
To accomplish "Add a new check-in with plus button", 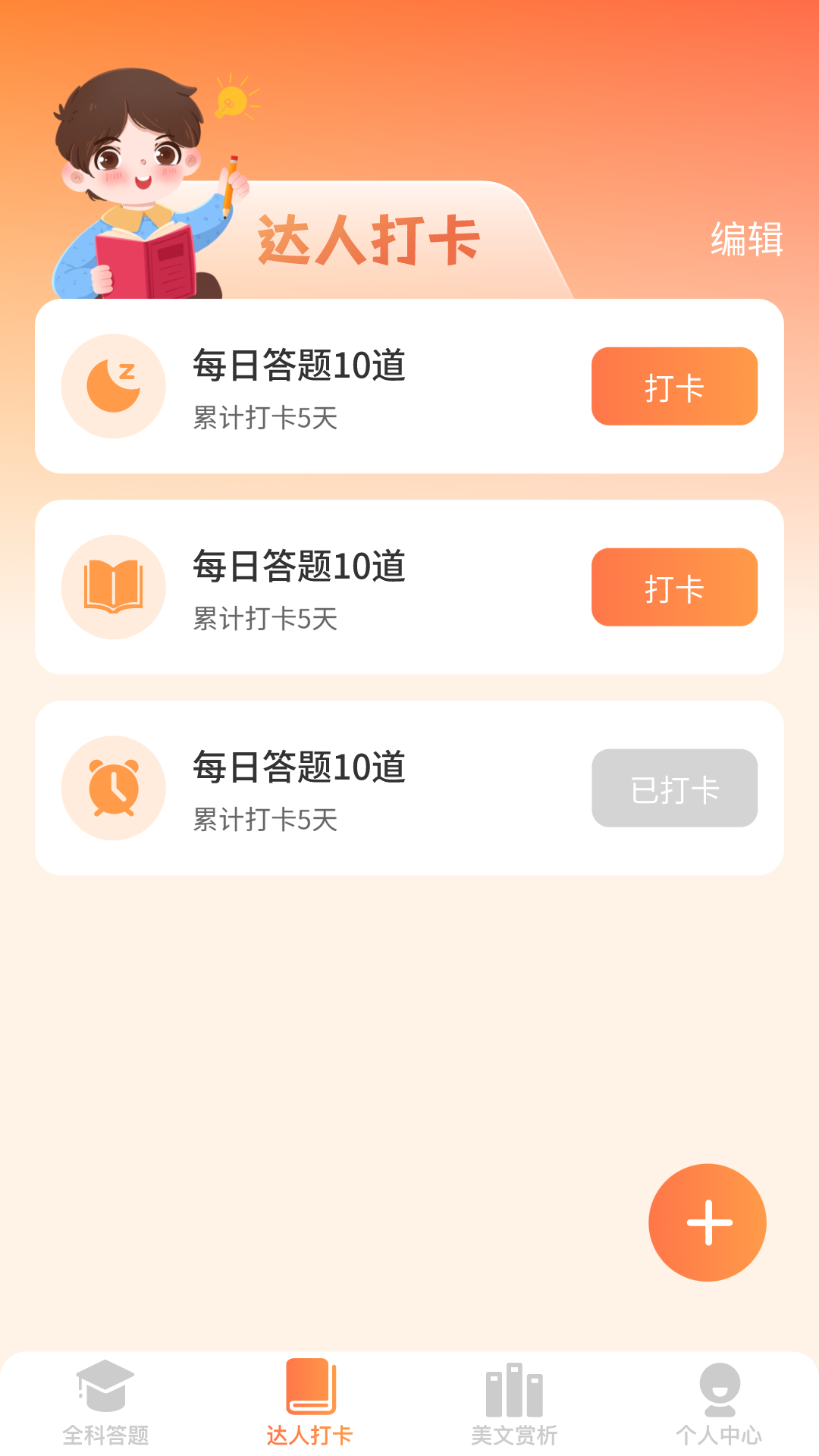I will [x=707, y=1222].
